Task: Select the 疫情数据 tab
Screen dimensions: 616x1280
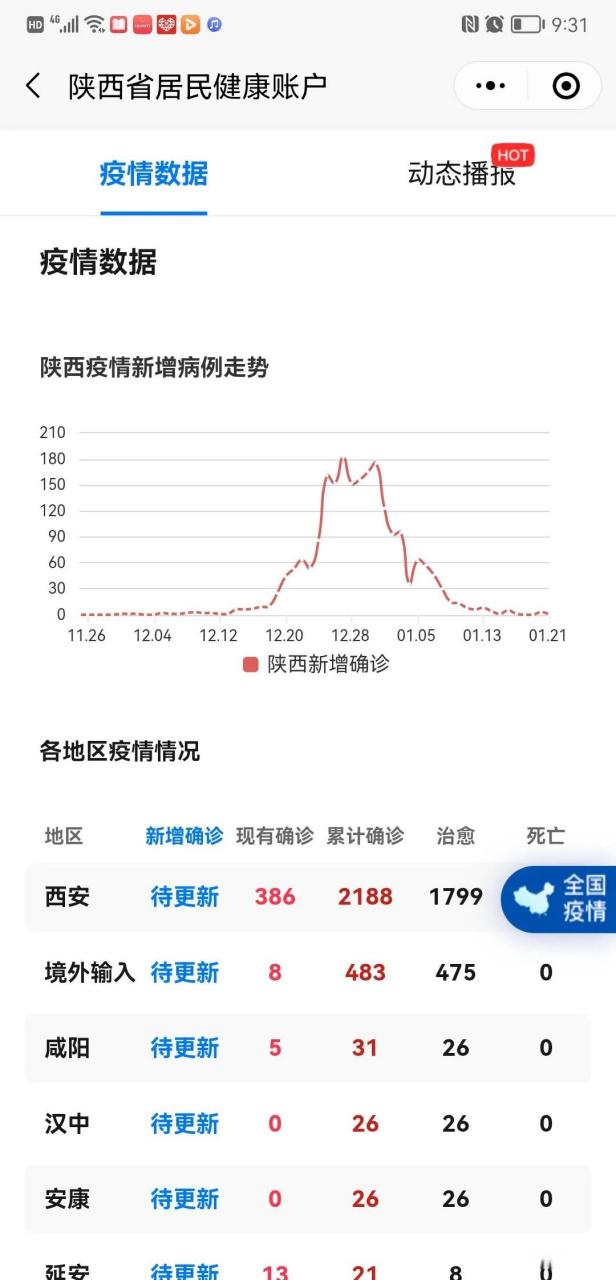Action: pos(153,174)
